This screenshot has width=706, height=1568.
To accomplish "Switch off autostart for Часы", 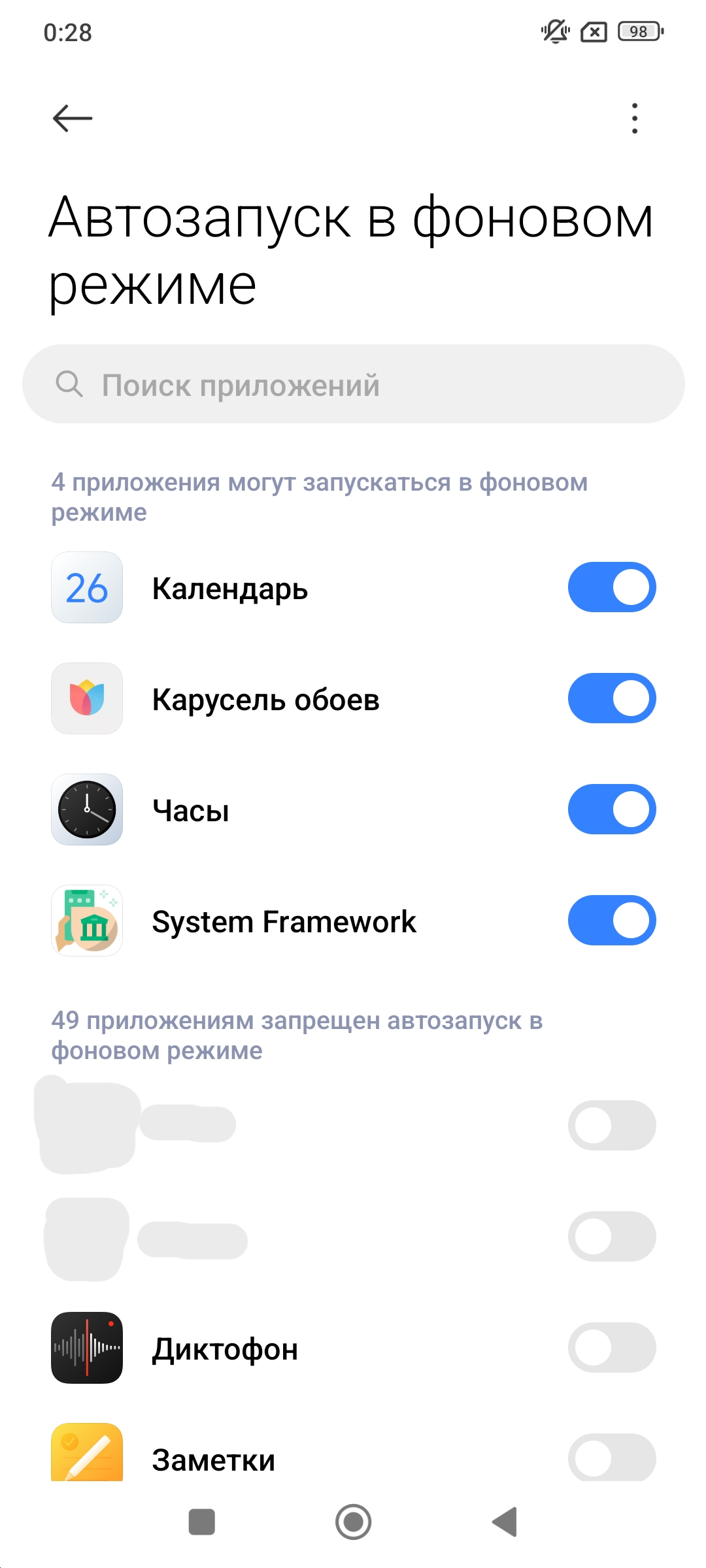I will 611,809.
